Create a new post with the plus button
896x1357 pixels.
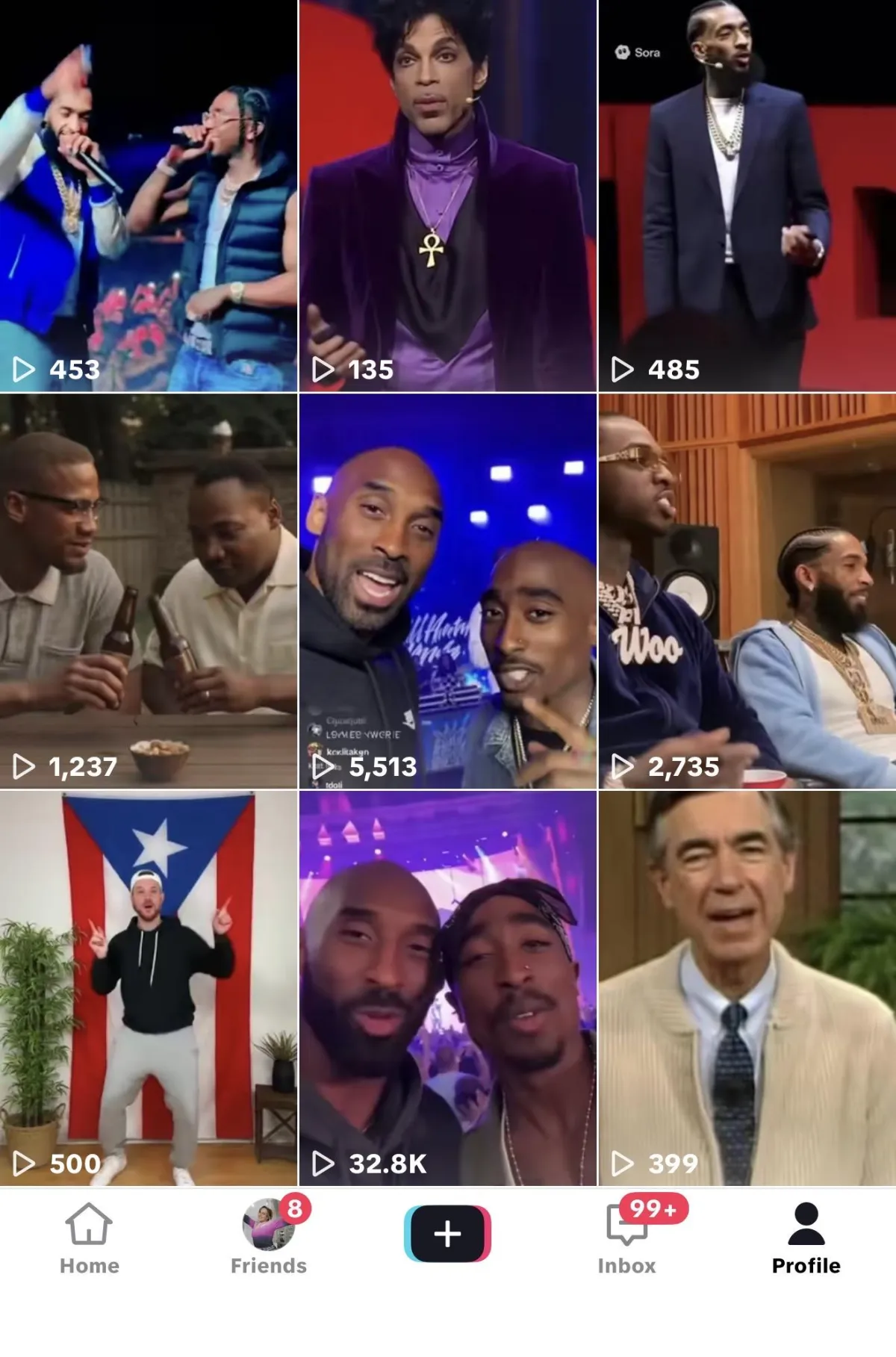point(448,1233)
